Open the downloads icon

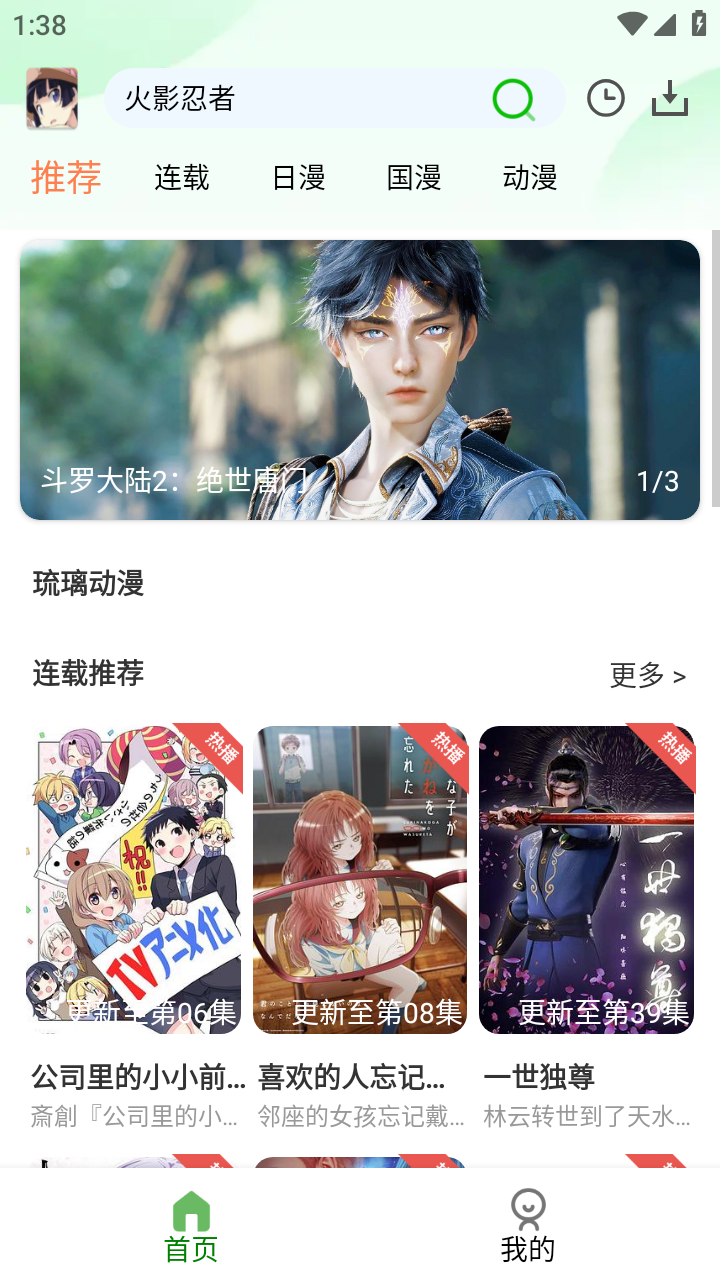(670, 98)
